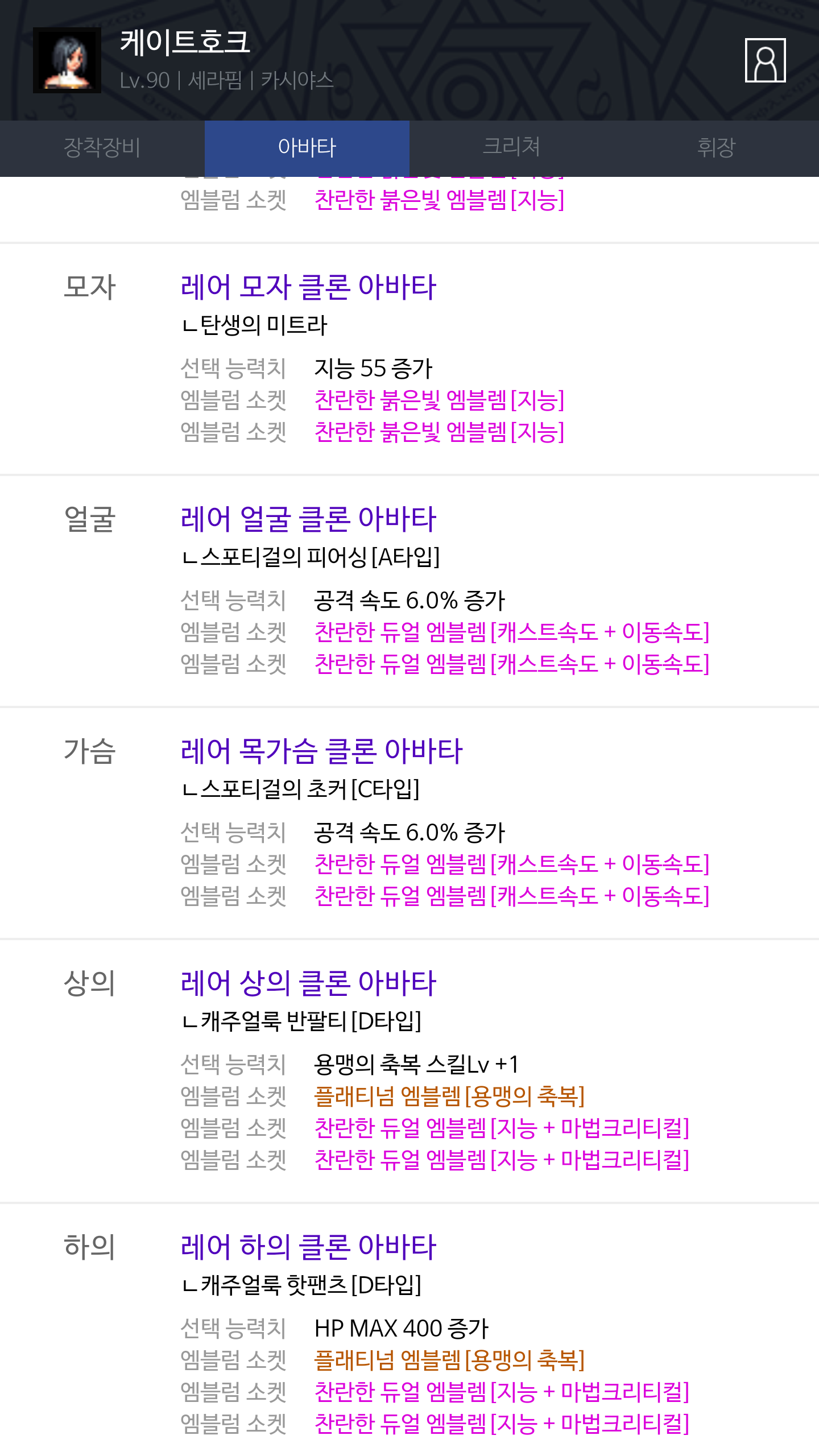Image resolution: width=819 pixels, height=1456 pixels.
Task: Switch to the 크리쳐 tab
Action: click(x=512, y=148)
